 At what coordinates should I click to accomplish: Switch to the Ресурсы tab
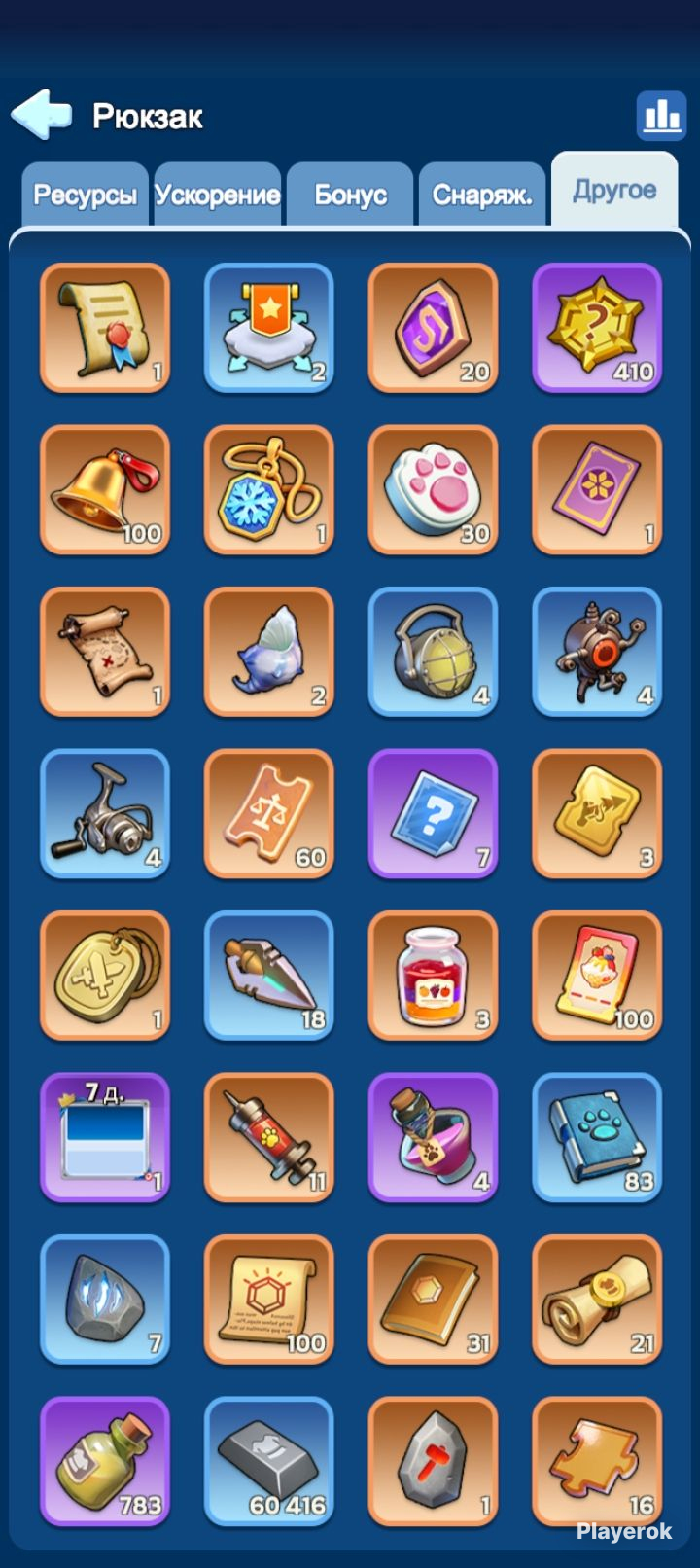tap(85, 195)
